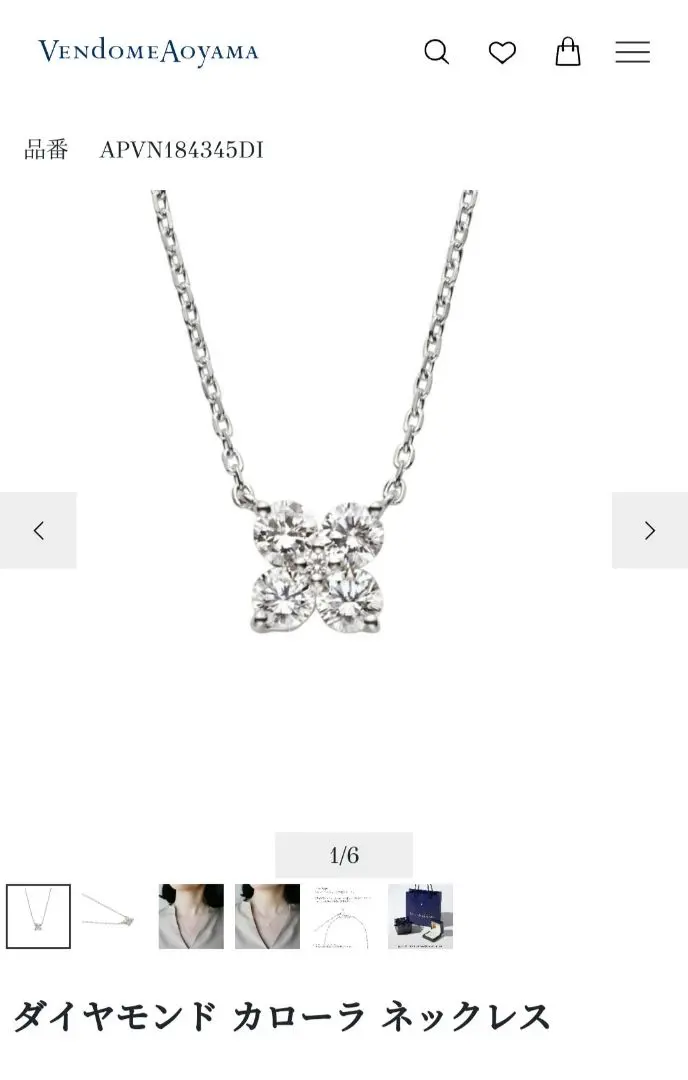Open the hamburger menu

(632, 52)
